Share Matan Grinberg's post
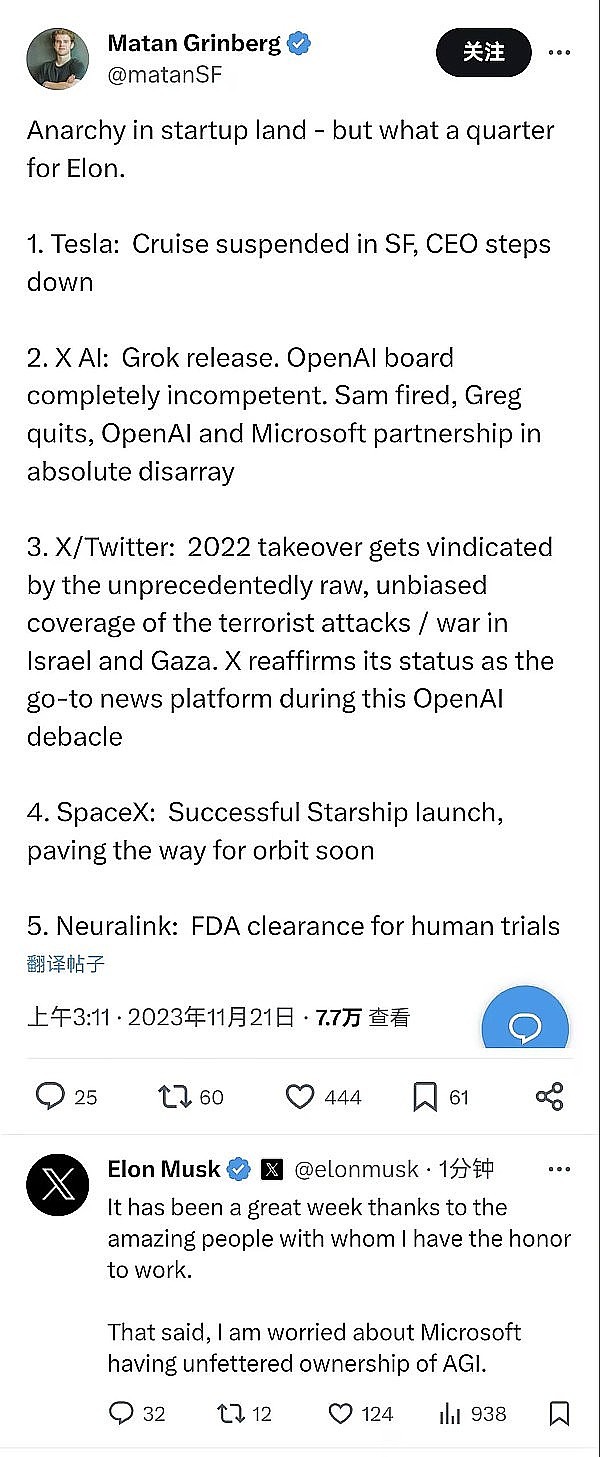The height and width of the screenshot is (1457, 600). pos(550,1096)
